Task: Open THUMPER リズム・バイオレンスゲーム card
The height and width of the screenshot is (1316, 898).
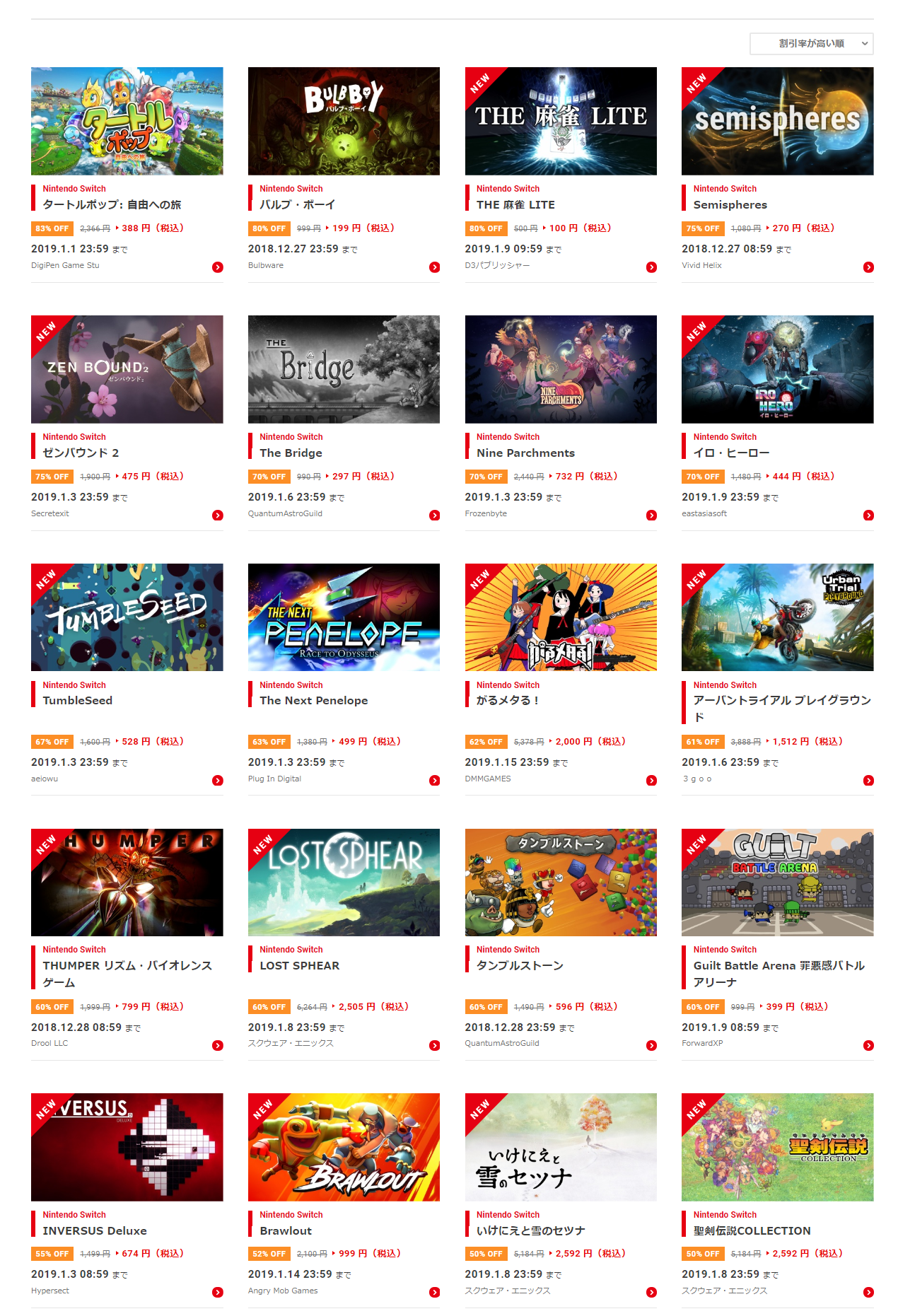Action: pos(127,883)
